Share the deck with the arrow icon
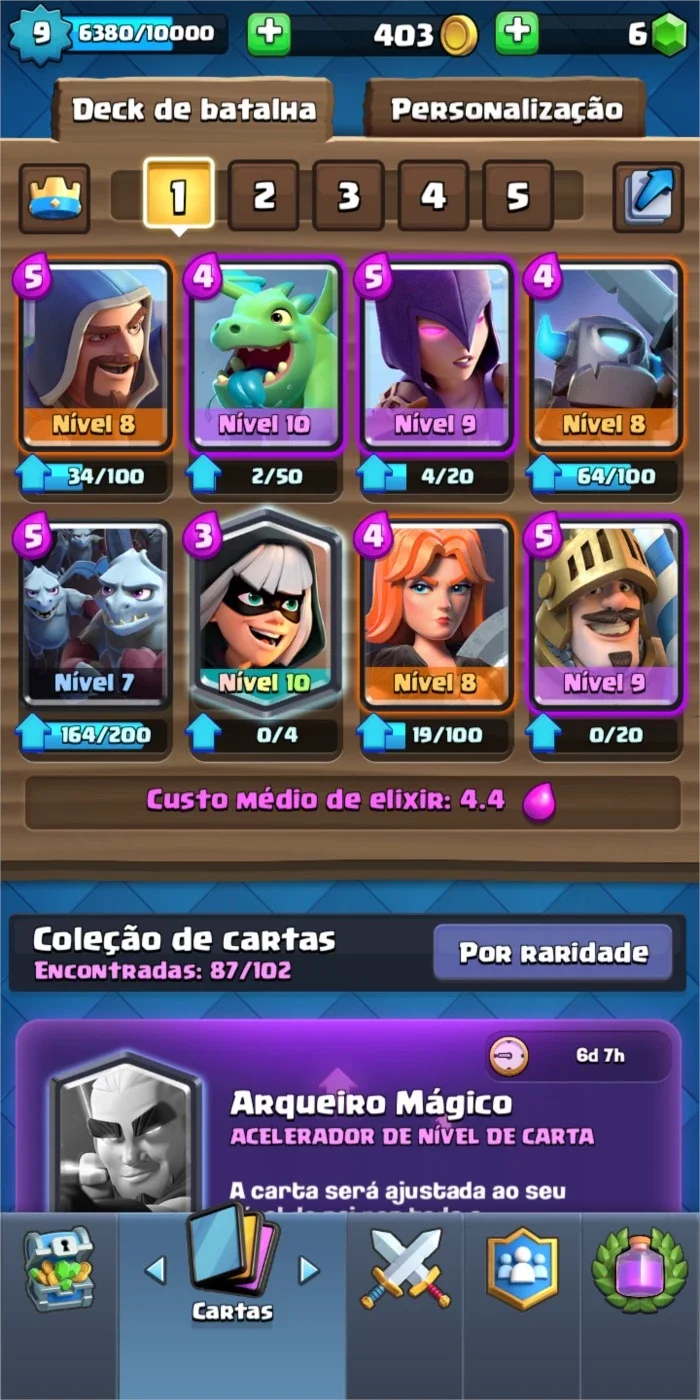The width and height of the screenshot is (700, 1400). [x=647, y=197]
